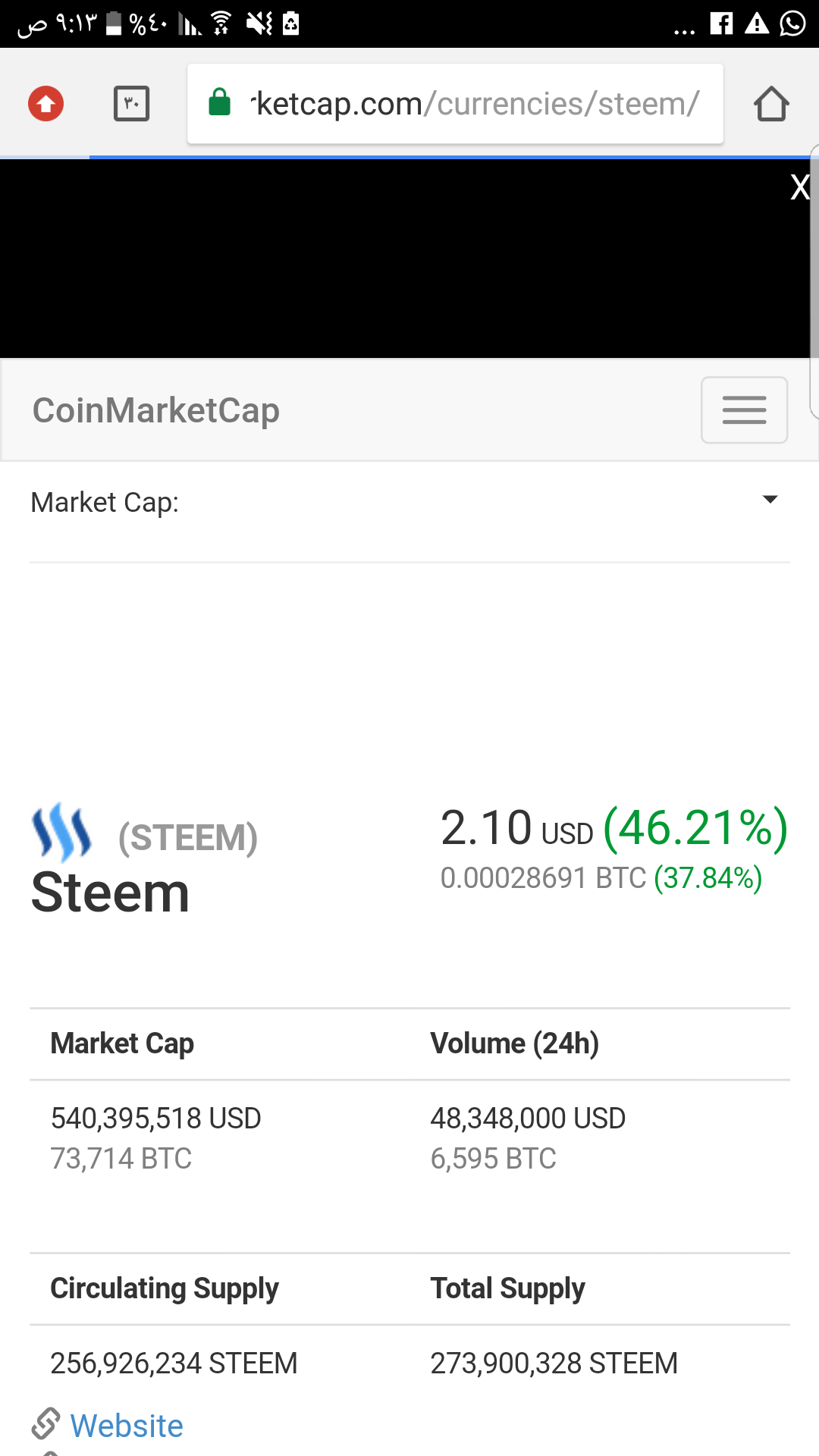Open the CoinMarketCap home link
The height and width of the screenshot is (1456, 819).
156,410
